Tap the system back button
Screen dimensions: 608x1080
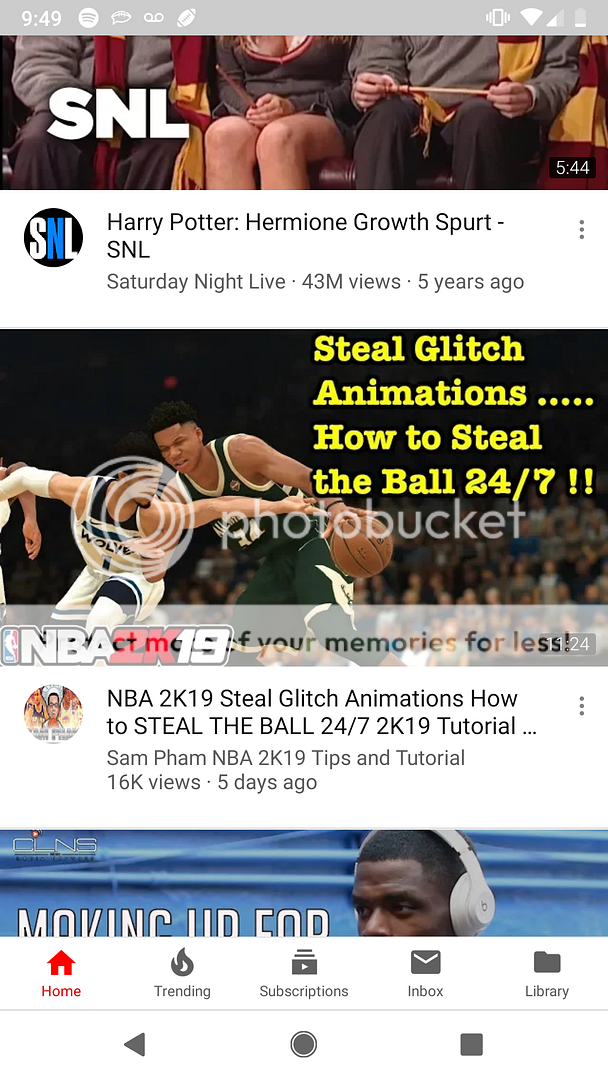(135, 1045)
